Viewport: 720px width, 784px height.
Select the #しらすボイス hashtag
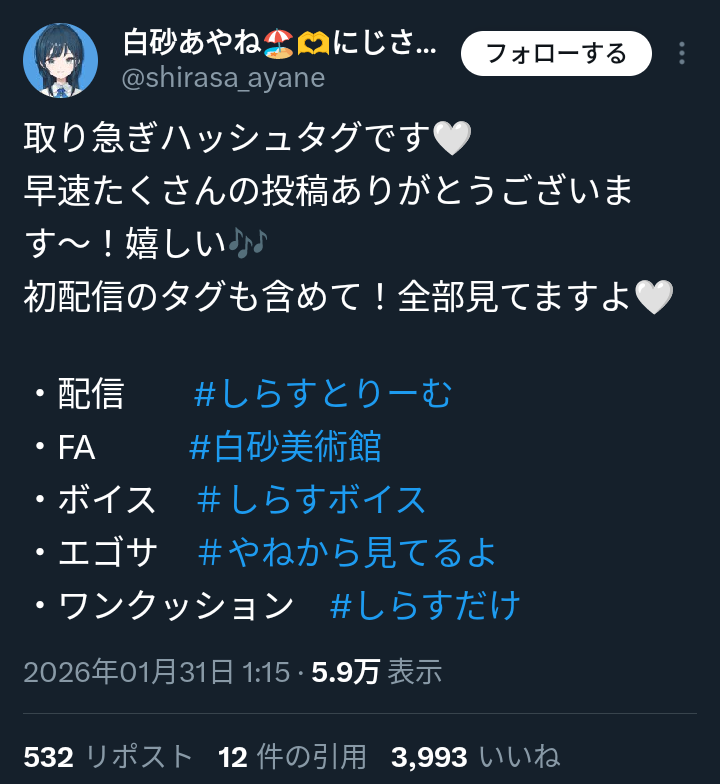click(312, 499)
